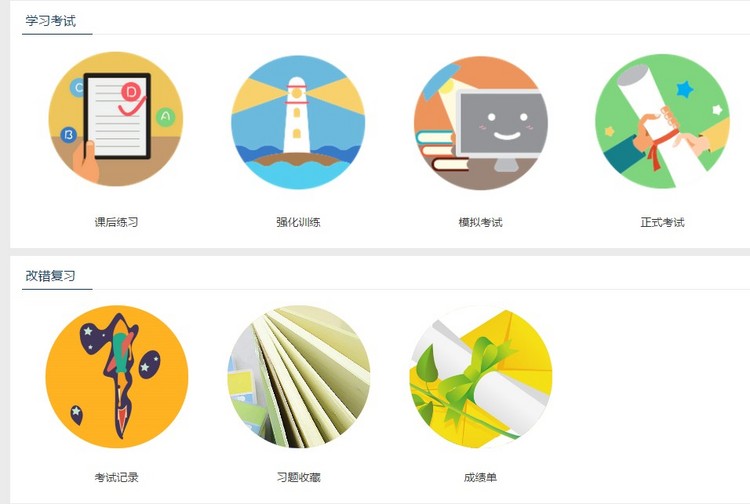
Task: Open 课后练习 after-class practice
Action: click(x=116, y=120)
